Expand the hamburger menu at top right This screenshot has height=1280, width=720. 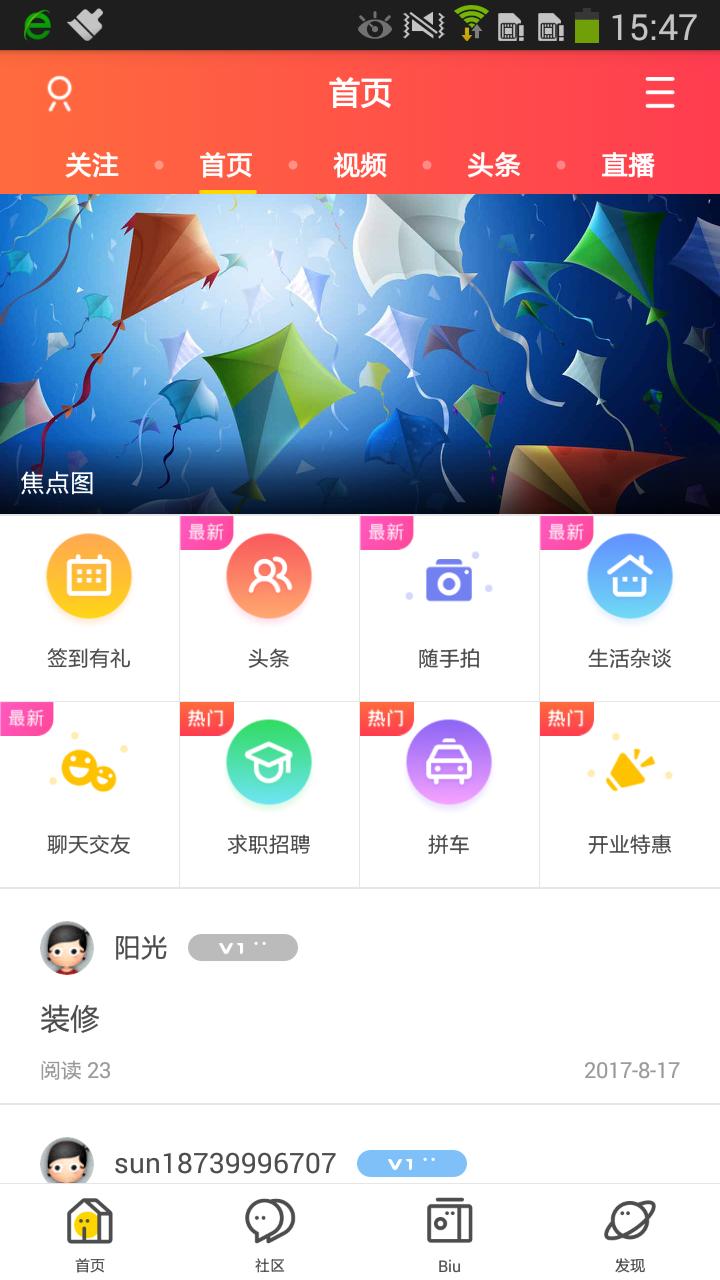(659, 93)
